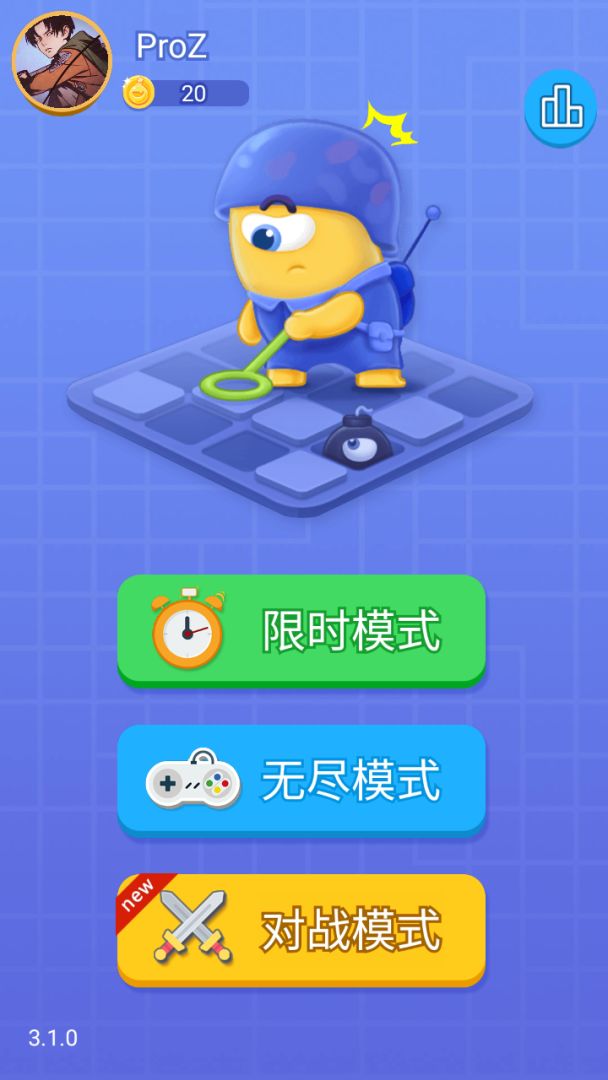Start 限时模式 timed mode
608x1080 pixels.
coord(301,630)
